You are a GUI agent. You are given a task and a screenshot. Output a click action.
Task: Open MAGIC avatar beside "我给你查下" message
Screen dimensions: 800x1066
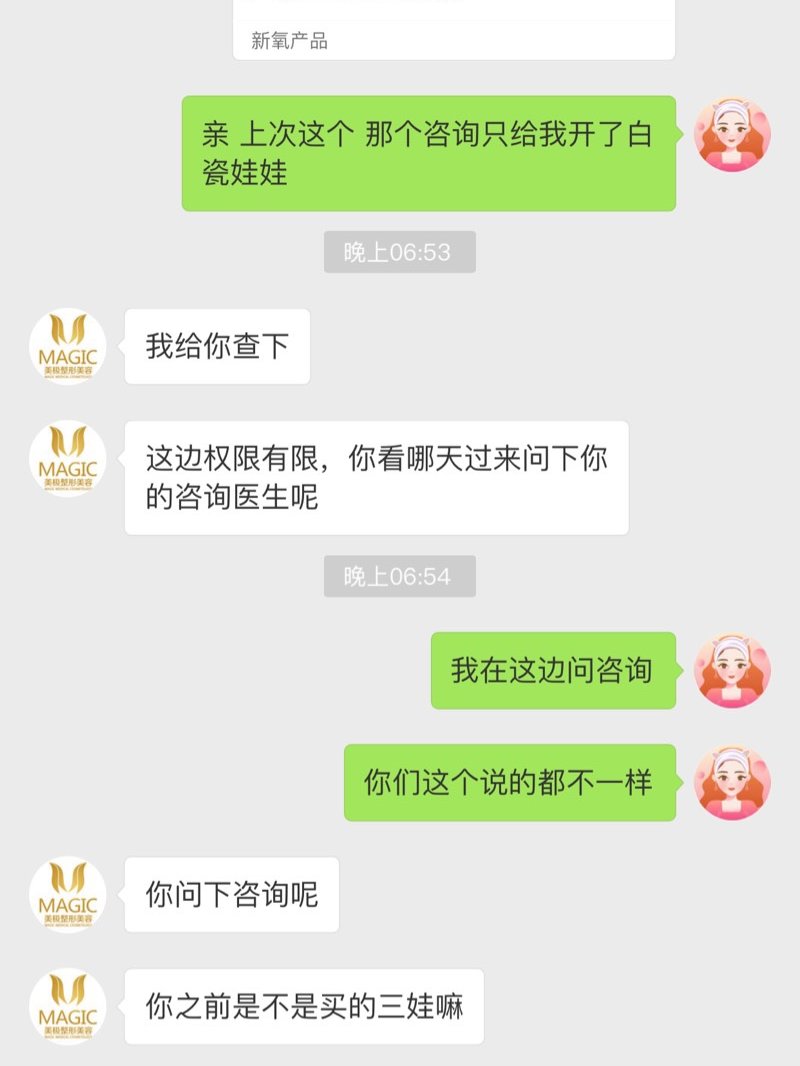(x=68, y=346)
